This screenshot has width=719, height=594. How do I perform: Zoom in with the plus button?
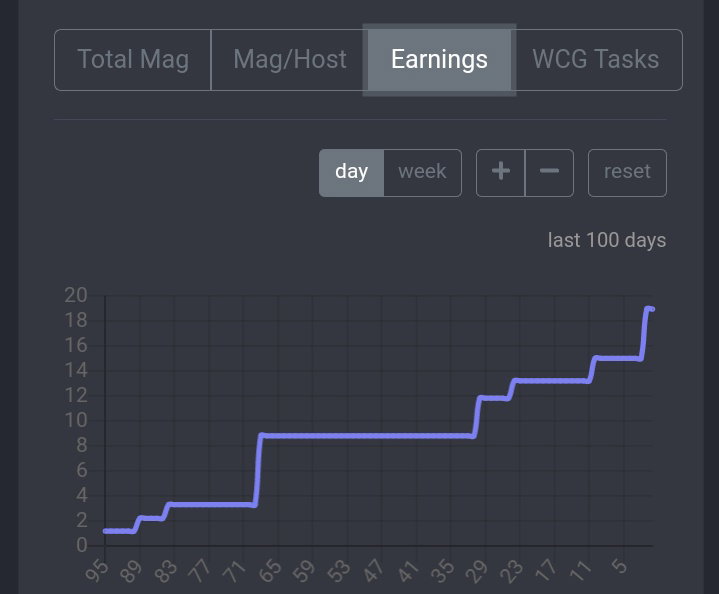click(x=501, y=172)
